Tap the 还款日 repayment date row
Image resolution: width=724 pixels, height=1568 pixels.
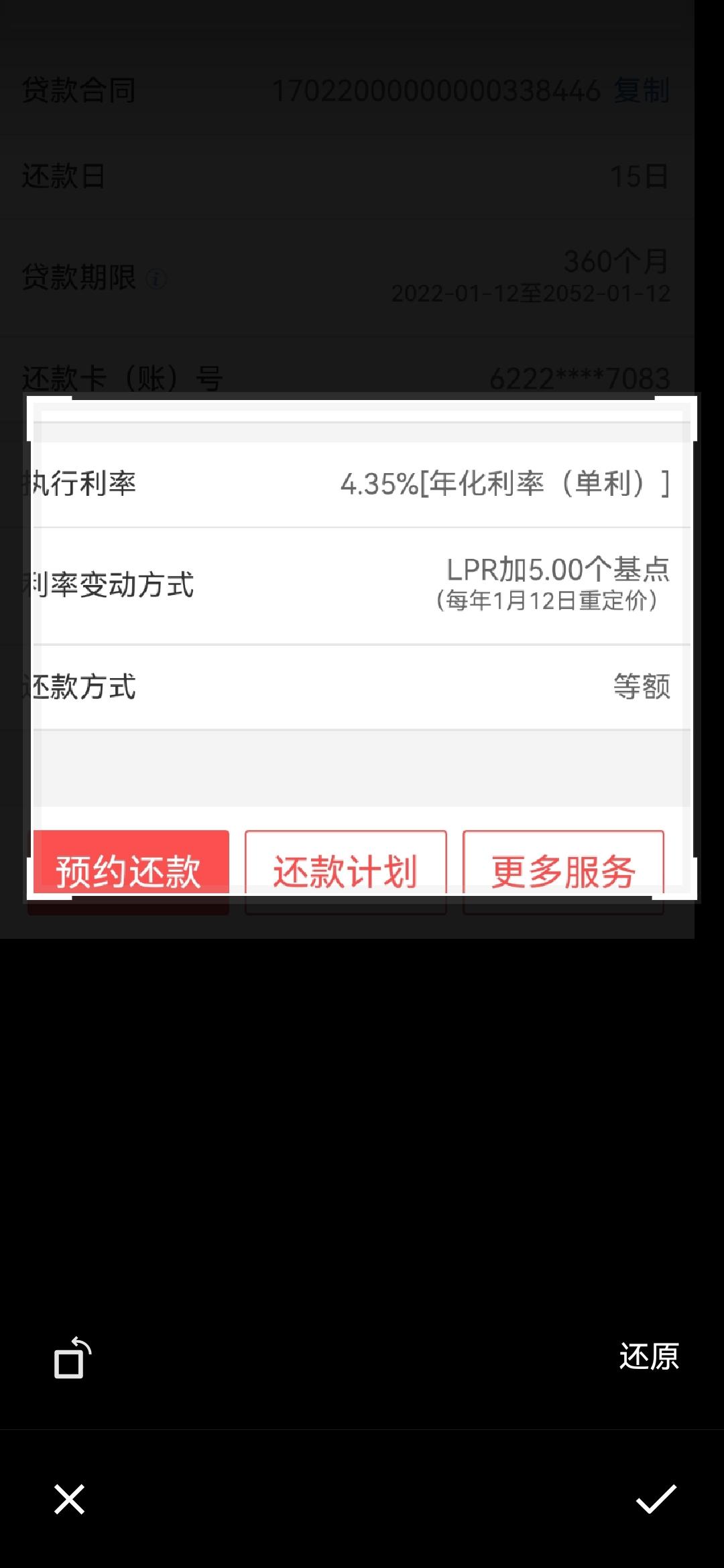[x=362, y=178]
